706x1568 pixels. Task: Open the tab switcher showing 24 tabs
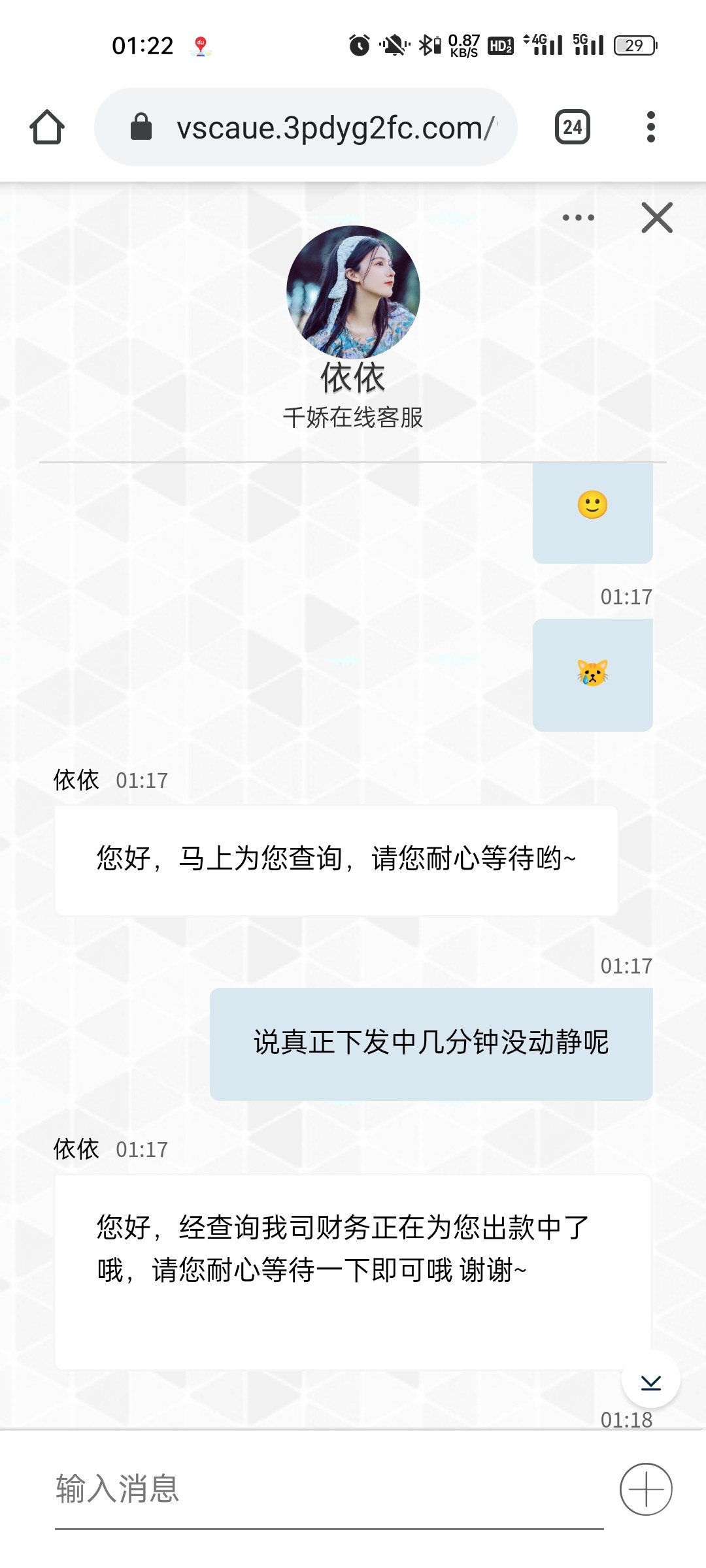pos(572,127)
